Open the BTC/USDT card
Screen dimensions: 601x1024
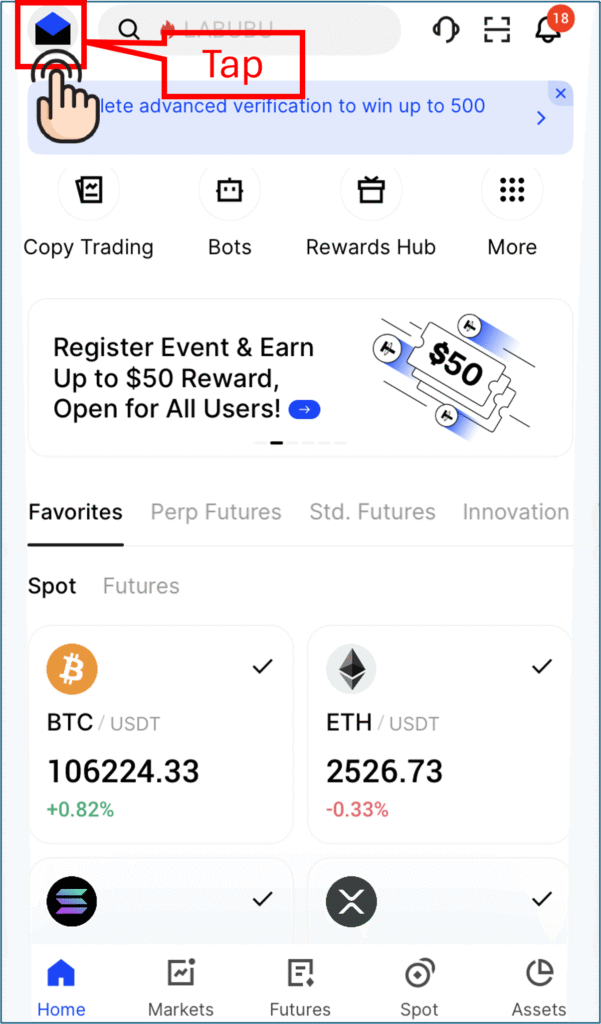pyautogui.click(x=161, y=735)
